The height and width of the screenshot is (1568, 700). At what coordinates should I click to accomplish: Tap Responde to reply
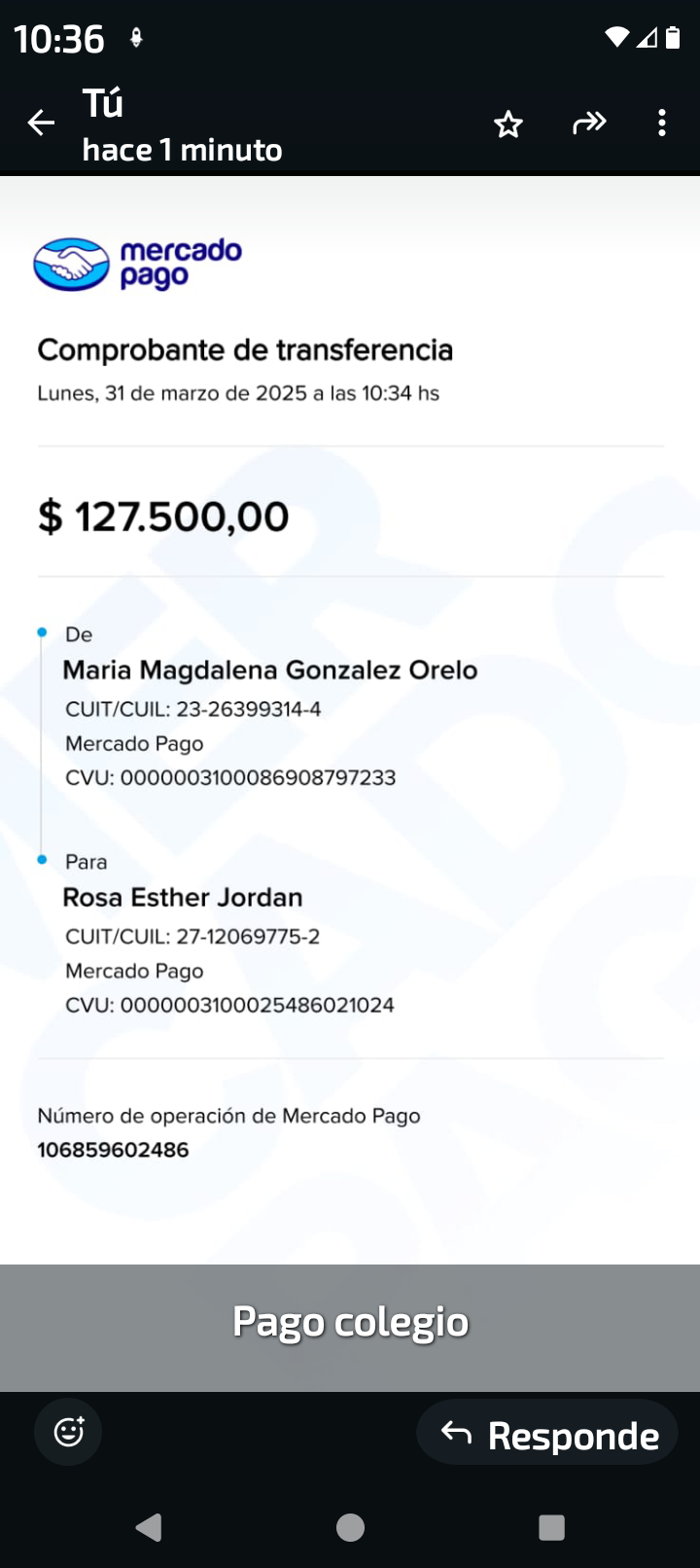[548, 1435]
